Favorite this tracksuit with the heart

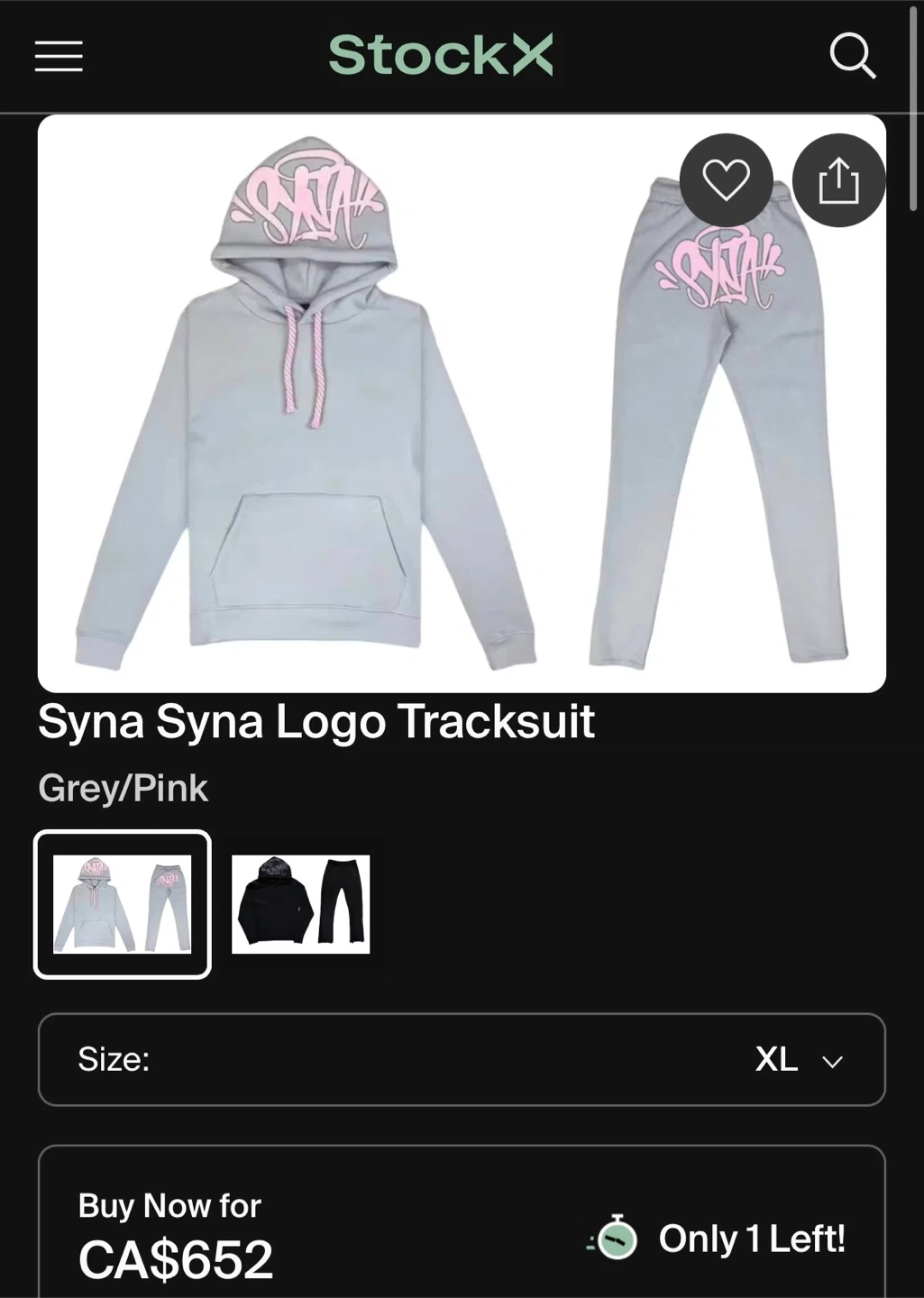[x=726, y=180]
